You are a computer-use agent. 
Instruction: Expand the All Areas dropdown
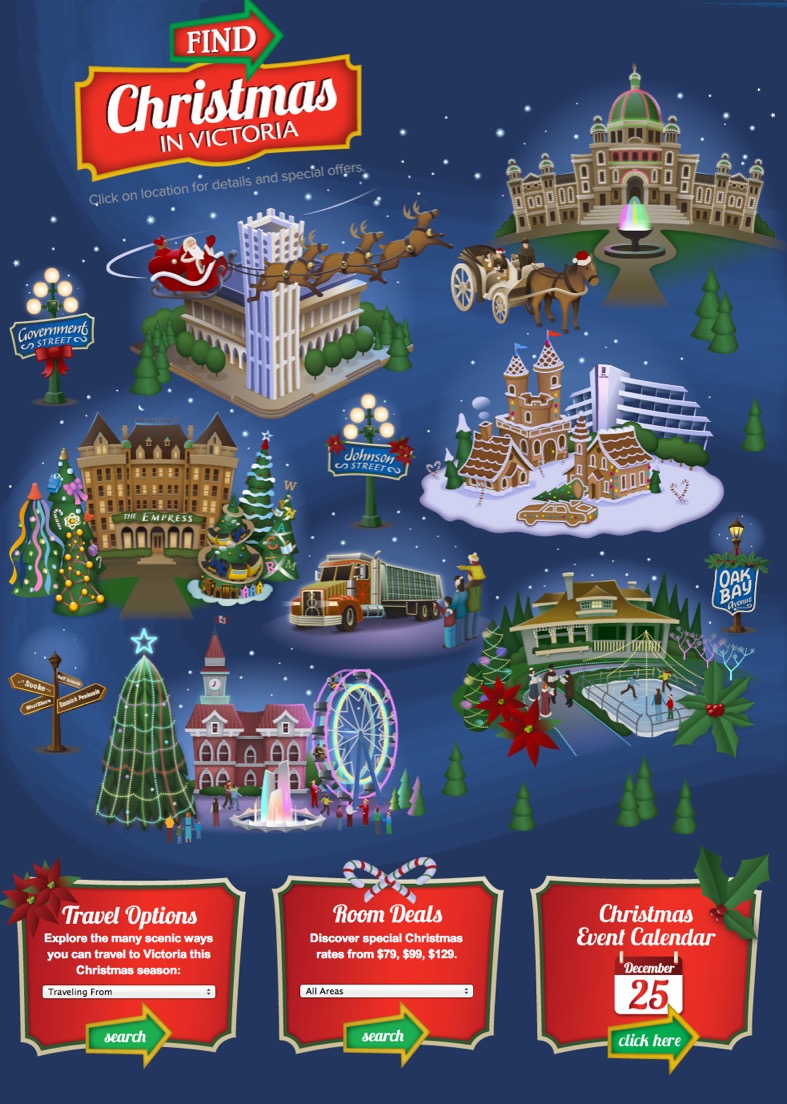[386, 991]
